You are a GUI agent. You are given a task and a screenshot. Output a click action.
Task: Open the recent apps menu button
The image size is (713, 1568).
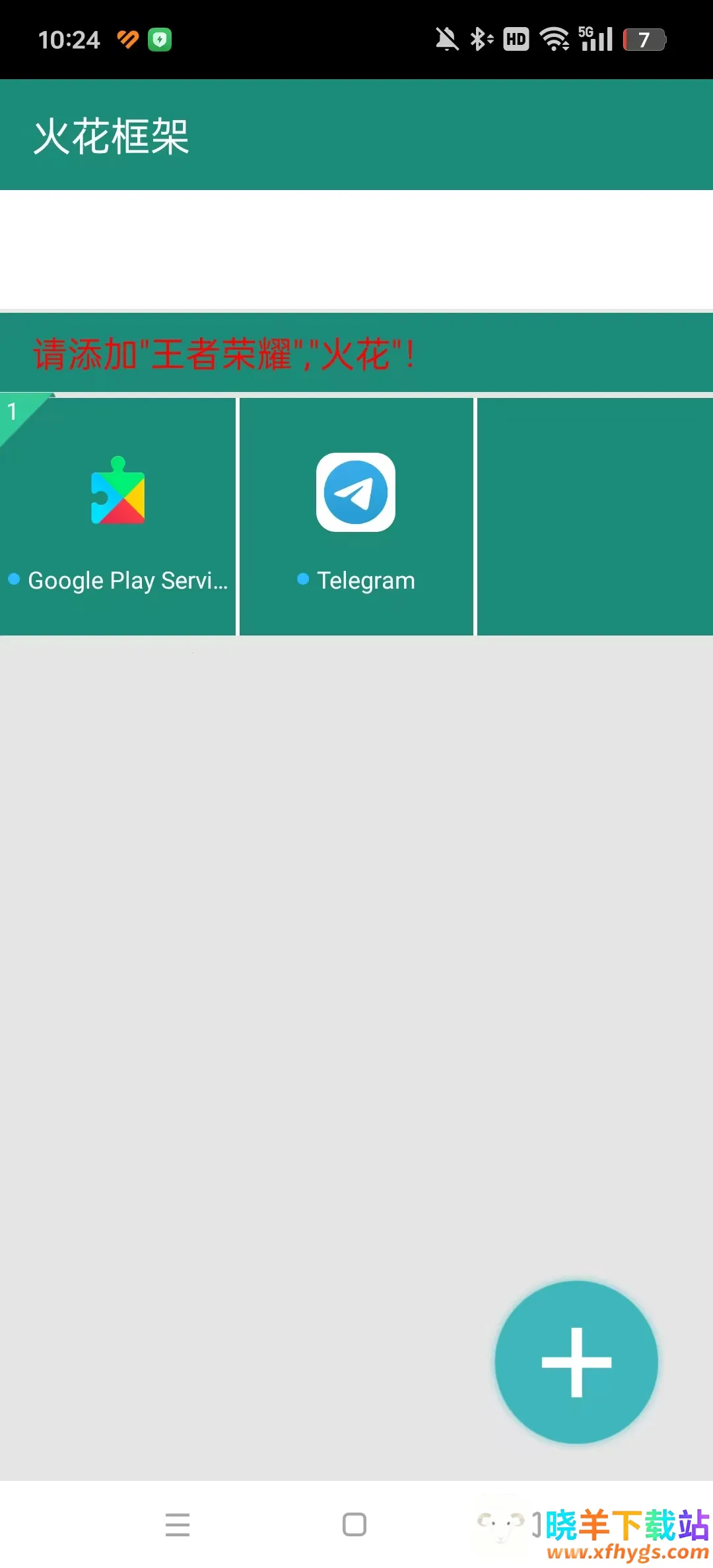tap(178, 1524)
